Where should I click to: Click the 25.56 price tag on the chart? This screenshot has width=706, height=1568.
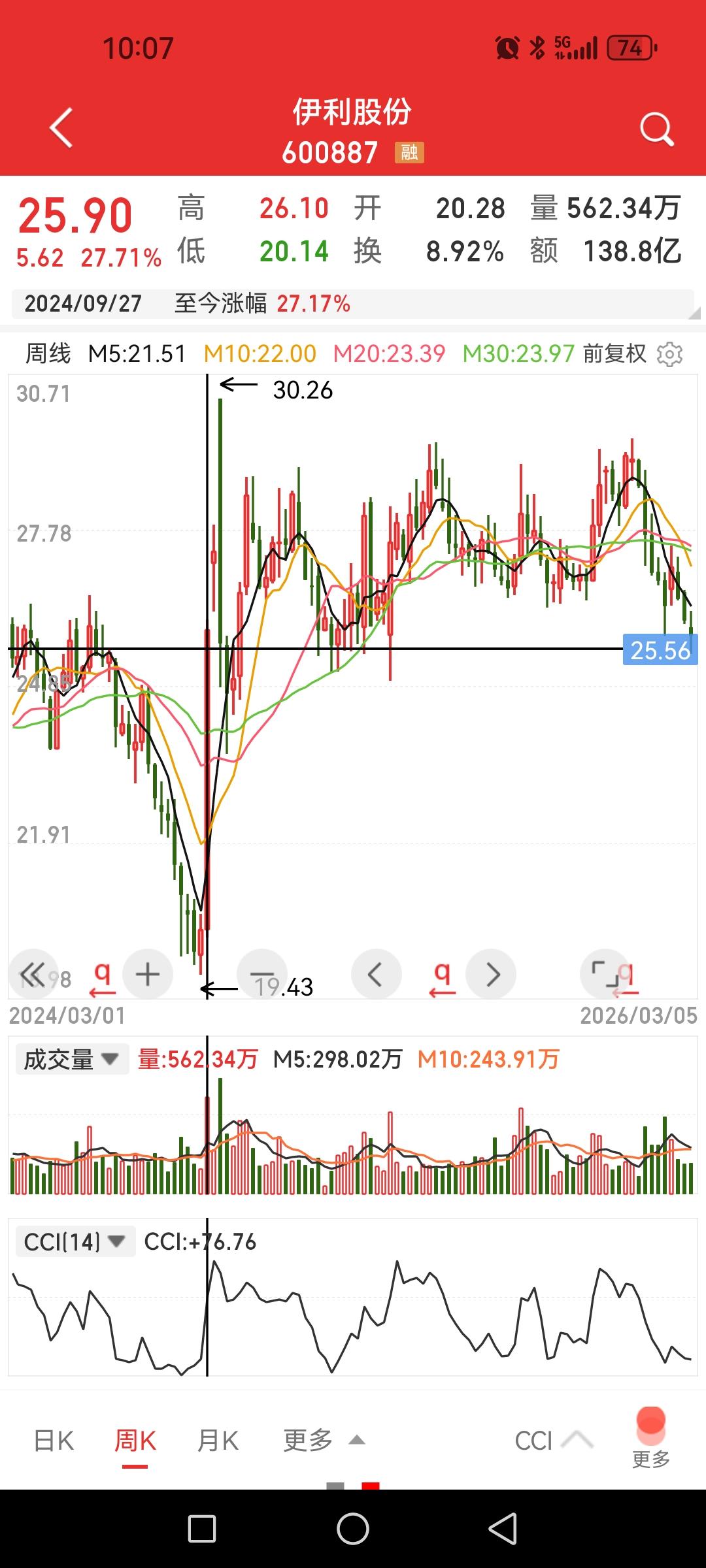[x=660, y=649]
